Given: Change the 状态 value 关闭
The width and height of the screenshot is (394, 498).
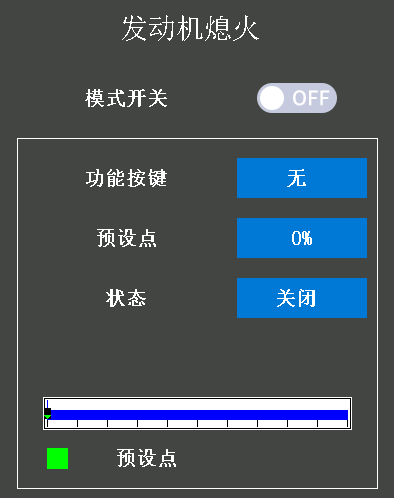Looking at the screenshot, I should click(x=302, y=298).
